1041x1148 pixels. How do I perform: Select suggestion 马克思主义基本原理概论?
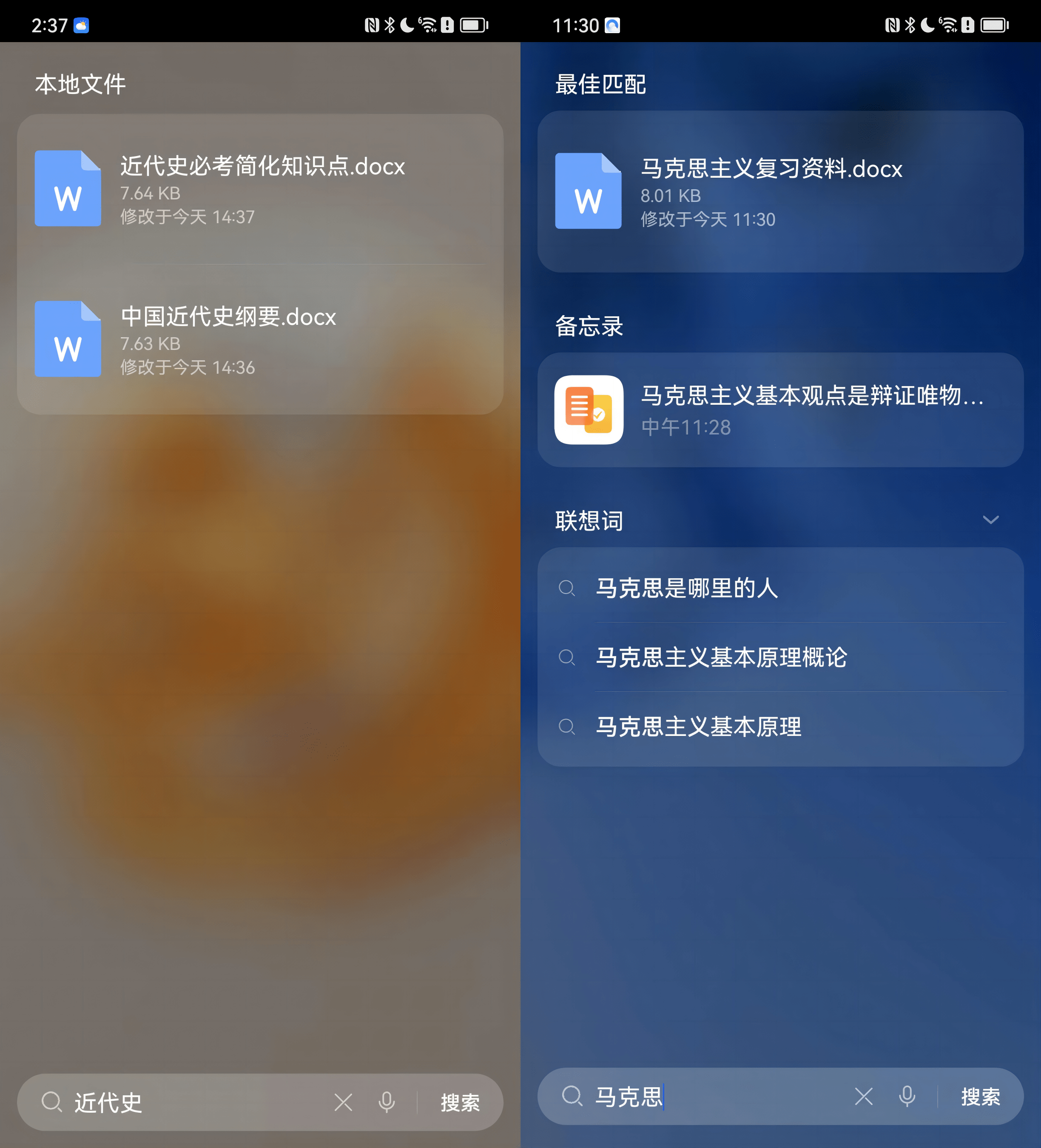(780, 657)
